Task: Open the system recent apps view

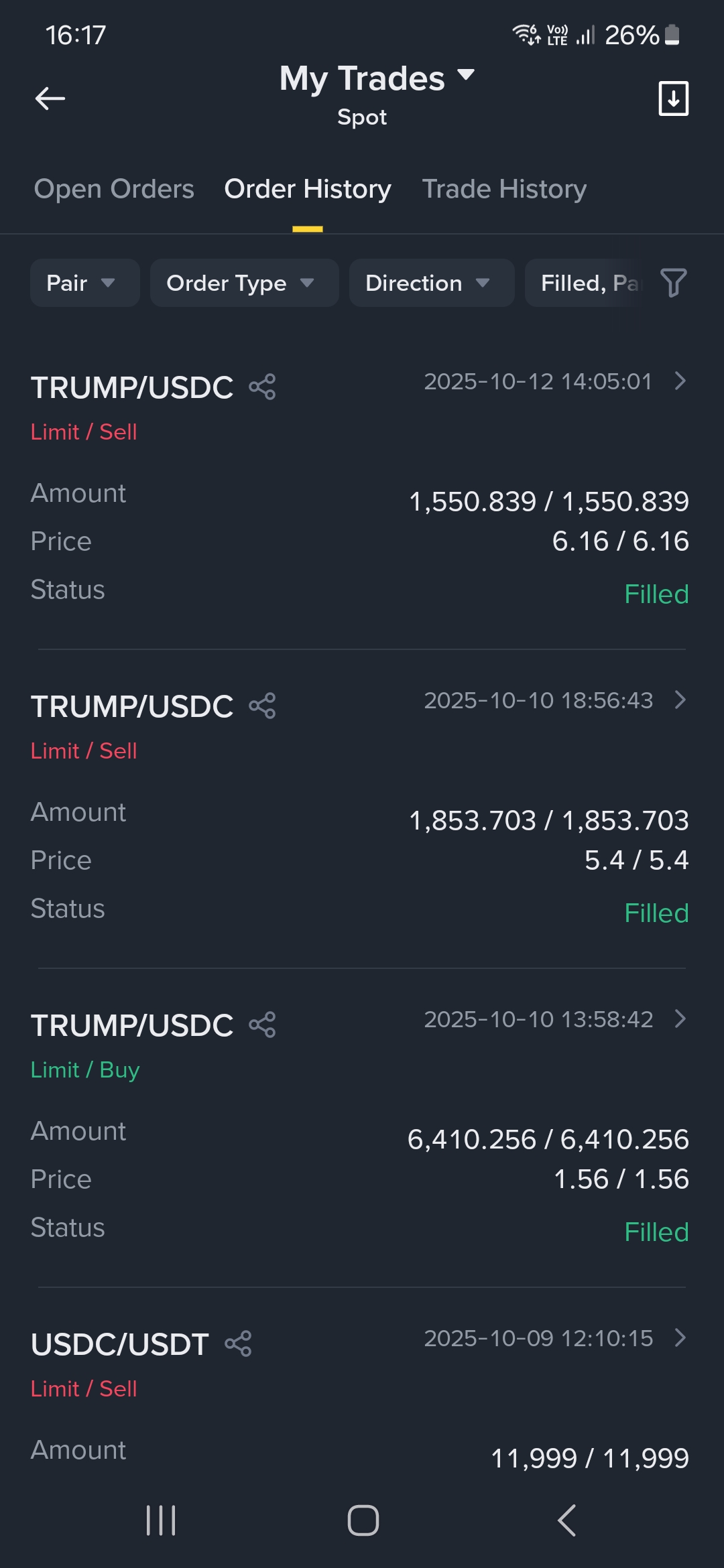Action: 161,1520
